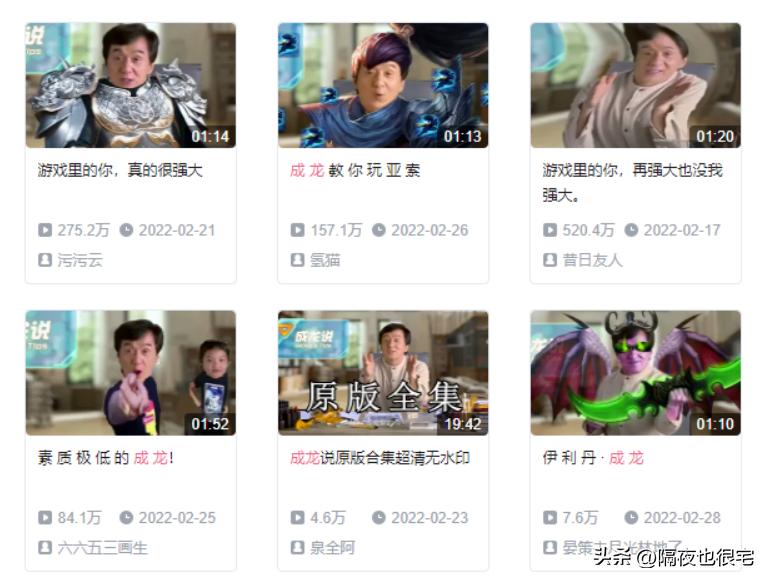The width and height of the screenshot is (771, 583).
Task: Open uploader 氢猫's page
Action: [325, 260]
